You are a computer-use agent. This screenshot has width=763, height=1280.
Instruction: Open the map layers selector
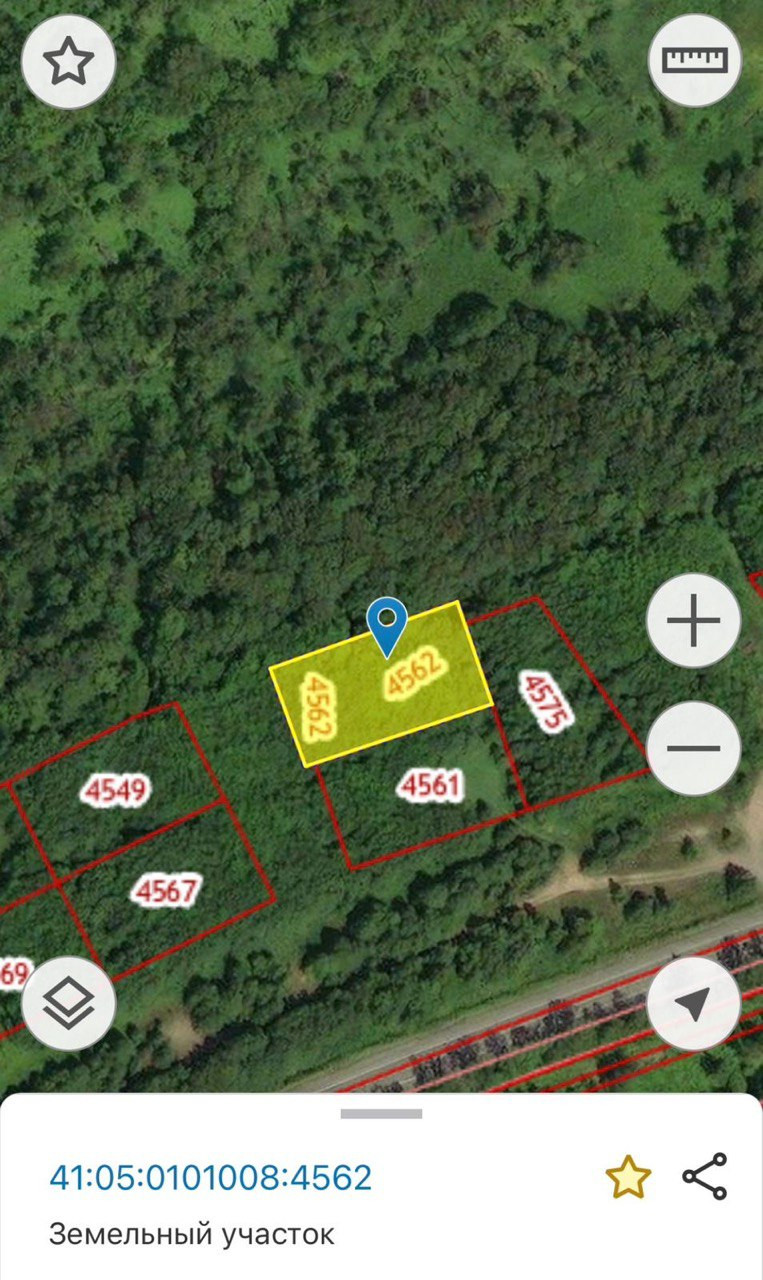(68, 1001)
